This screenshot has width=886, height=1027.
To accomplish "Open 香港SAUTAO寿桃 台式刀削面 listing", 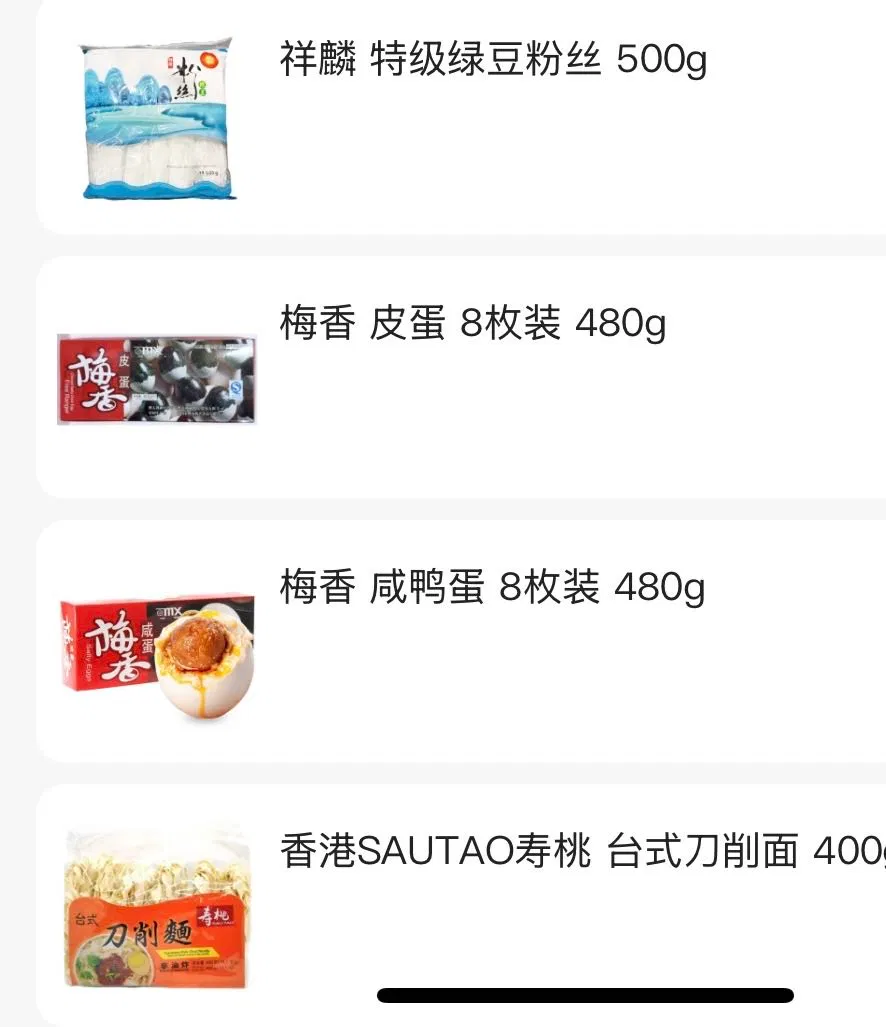I will tap(580, 852).
